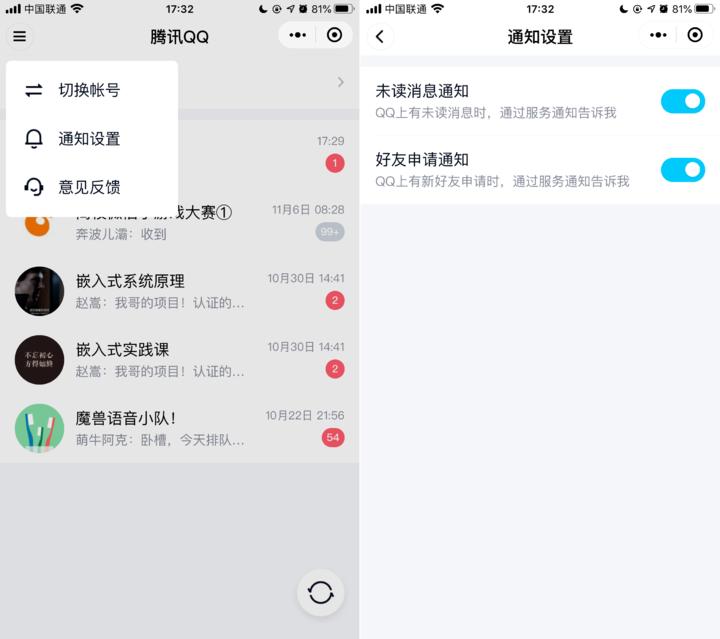Tap the circle close icon on 通知设置 page

(695, 35)
